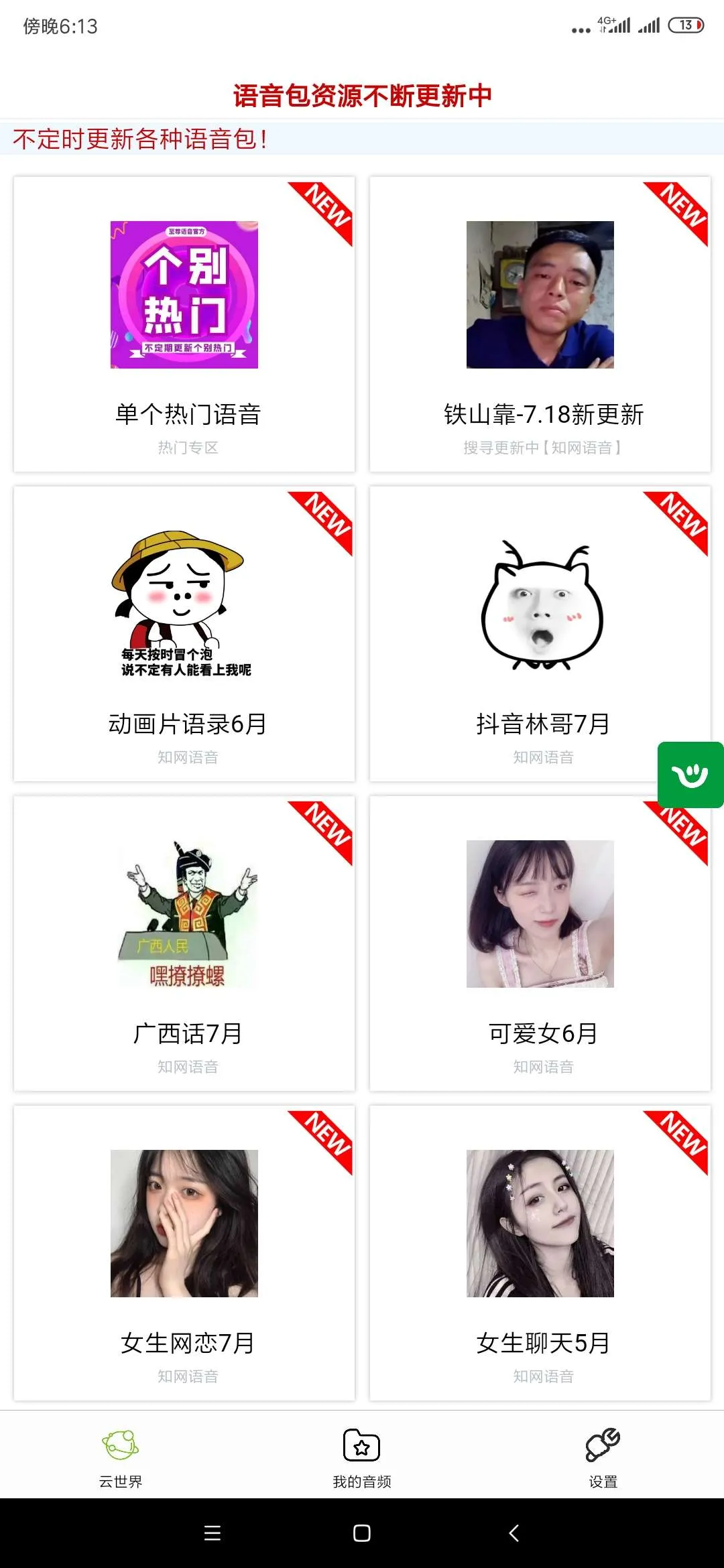View the 女生网恋7月 voice pack

184,1254
